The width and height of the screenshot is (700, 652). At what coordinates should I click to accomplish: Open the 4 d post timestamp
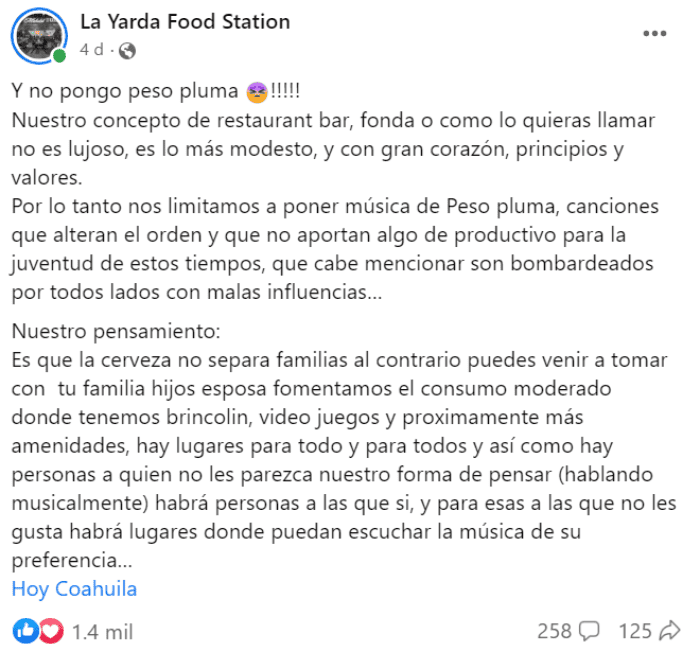click(x=91, y=50)
